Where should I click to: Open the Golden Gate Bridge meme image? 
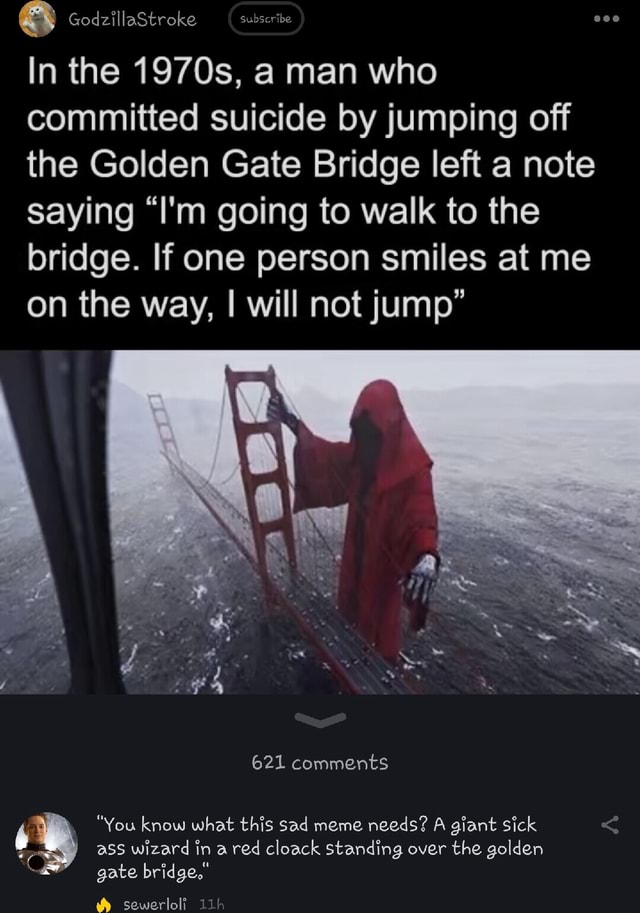[320, 522]
